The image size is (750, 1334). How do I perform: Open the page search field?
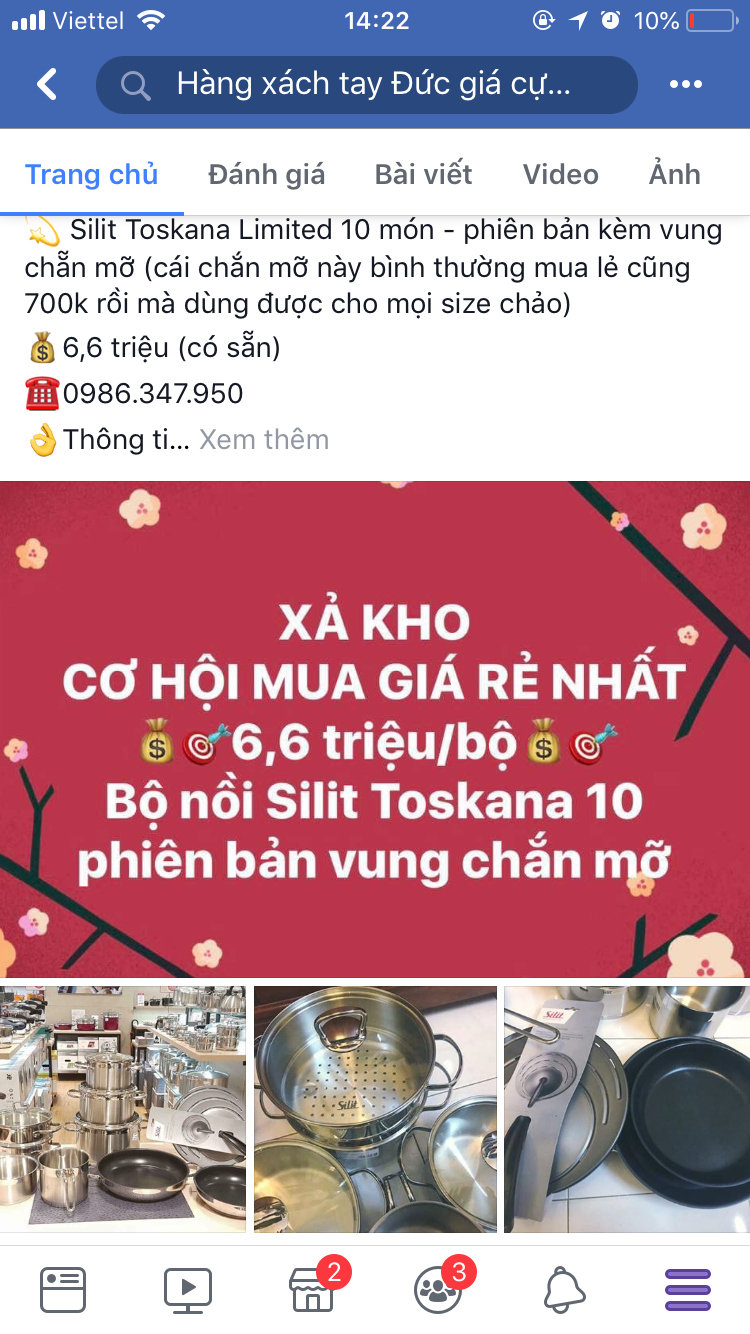[x=366, y=84]
